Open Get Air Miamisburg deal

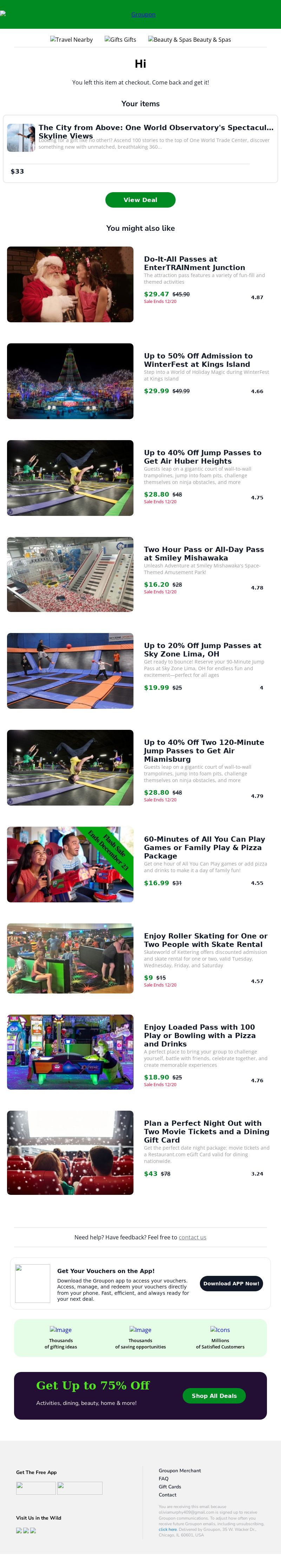point(204,750)
